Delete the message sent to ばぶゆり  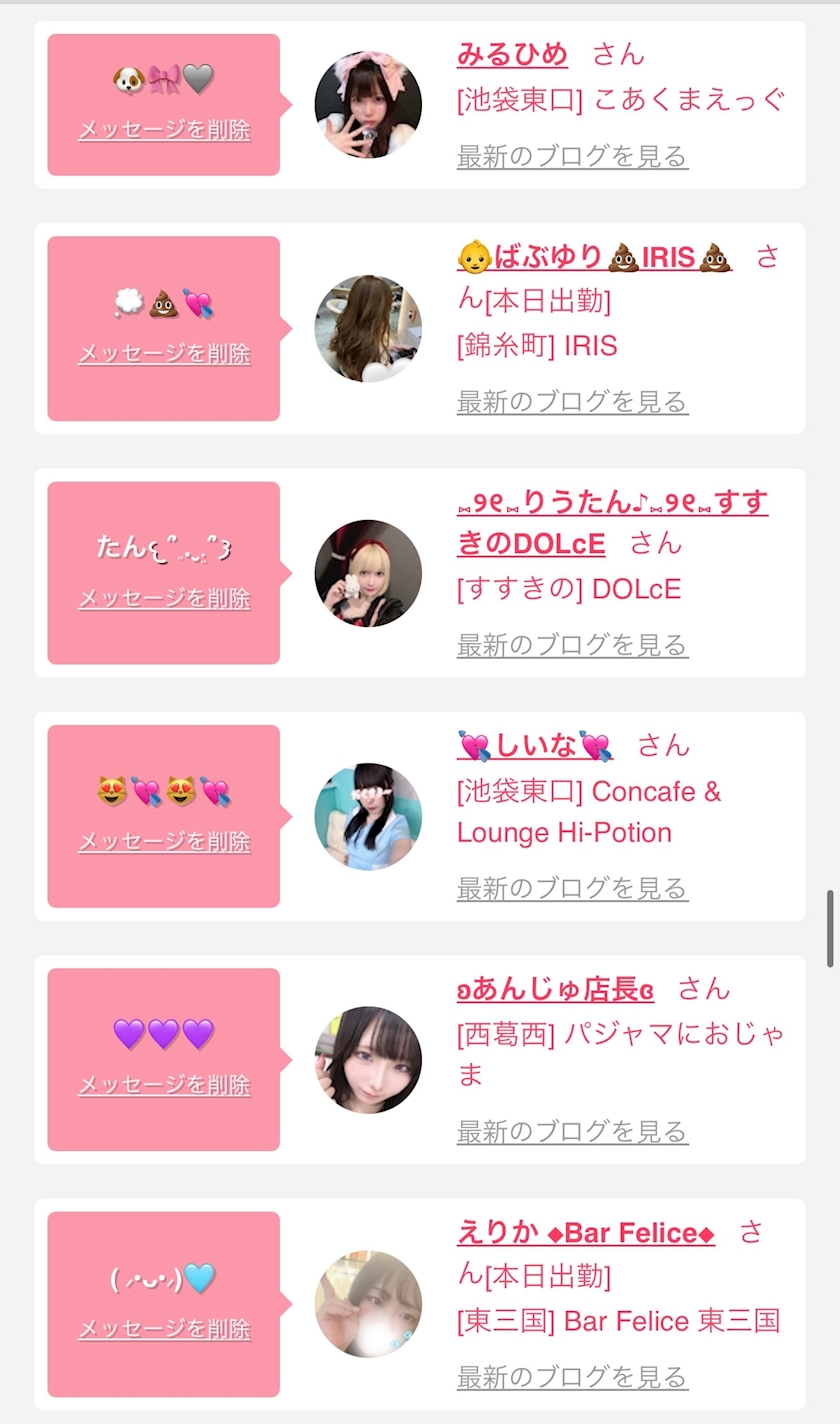(x=164, y=354)
